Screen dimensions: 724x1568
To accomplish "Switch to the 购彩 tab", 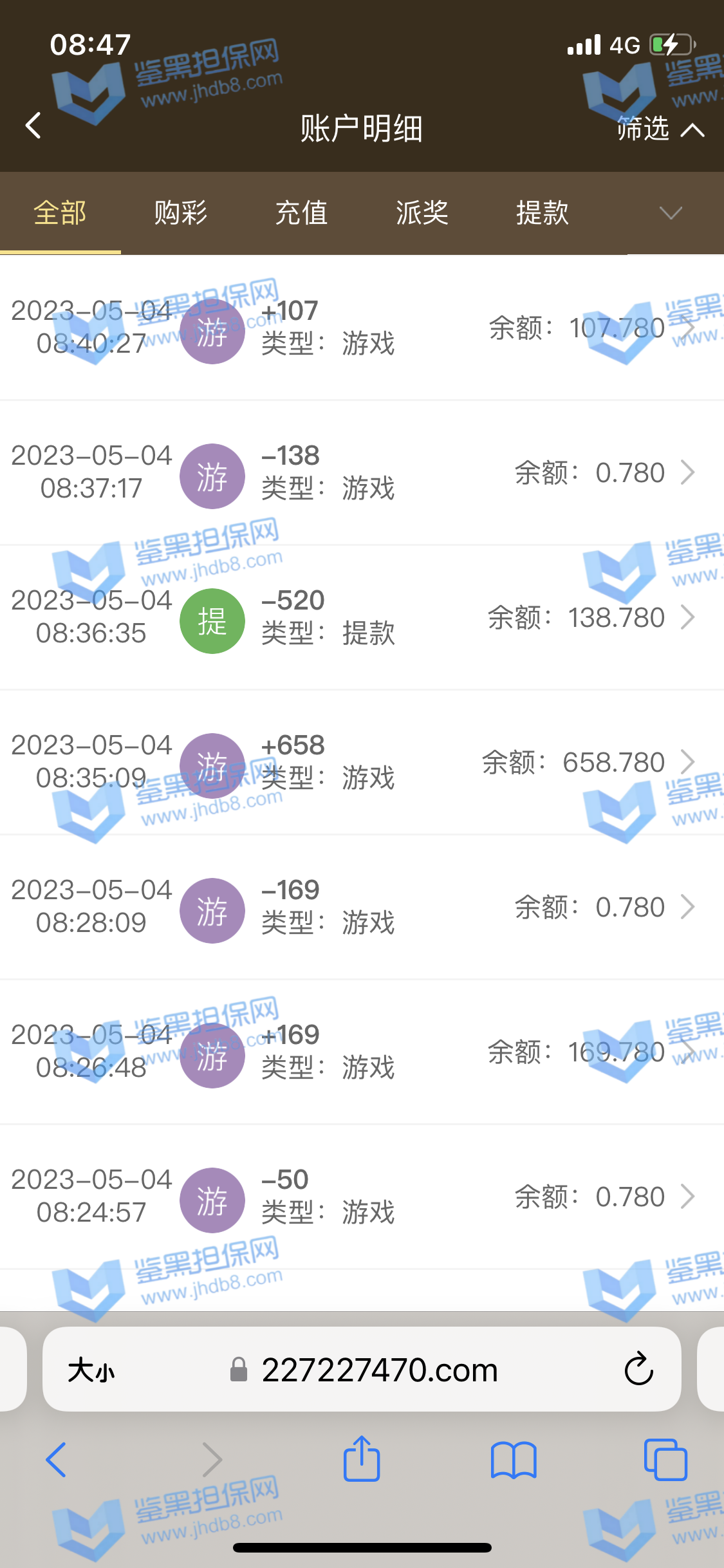I will click(x=181, y=213).
